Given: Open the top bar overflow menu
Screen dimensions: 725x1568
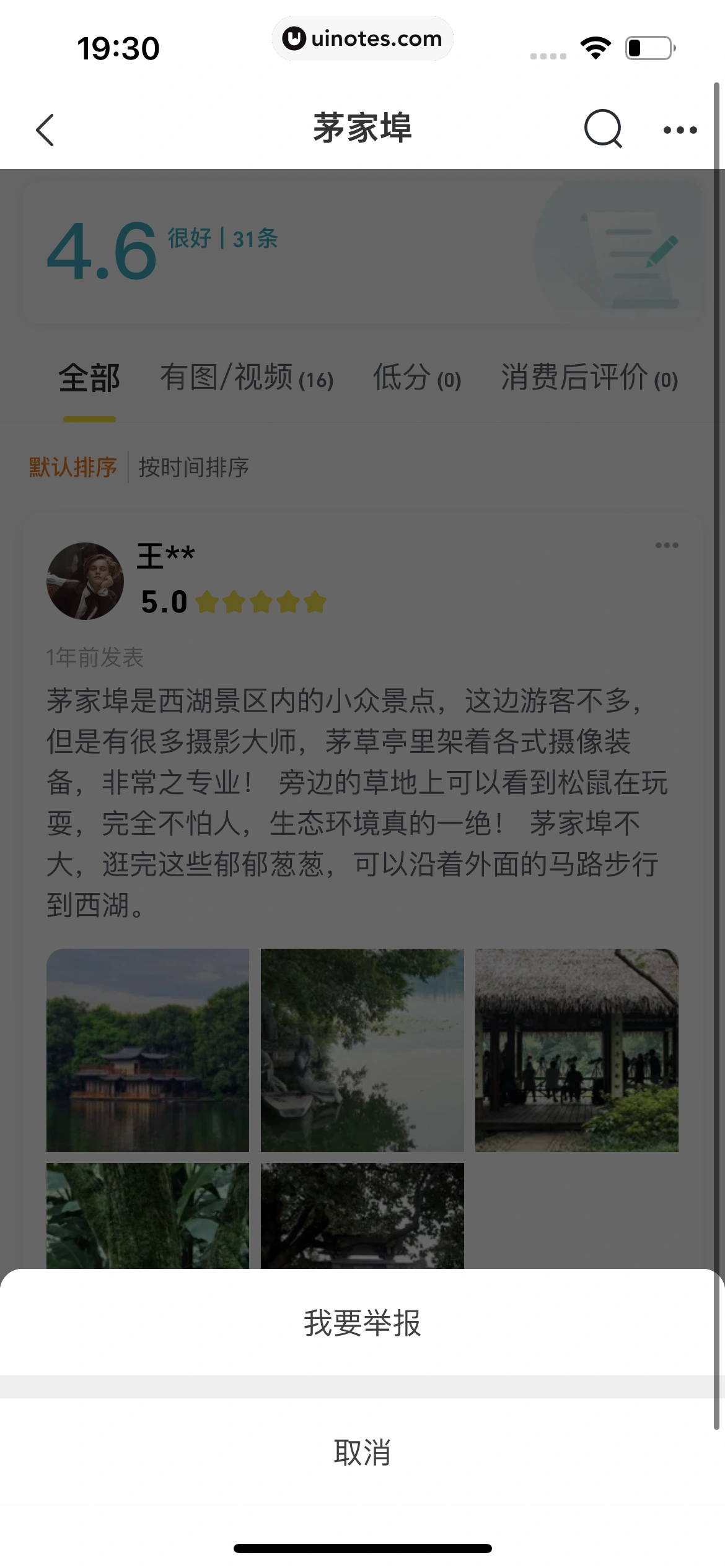Looking at the screenshot, I should (680, 130).
